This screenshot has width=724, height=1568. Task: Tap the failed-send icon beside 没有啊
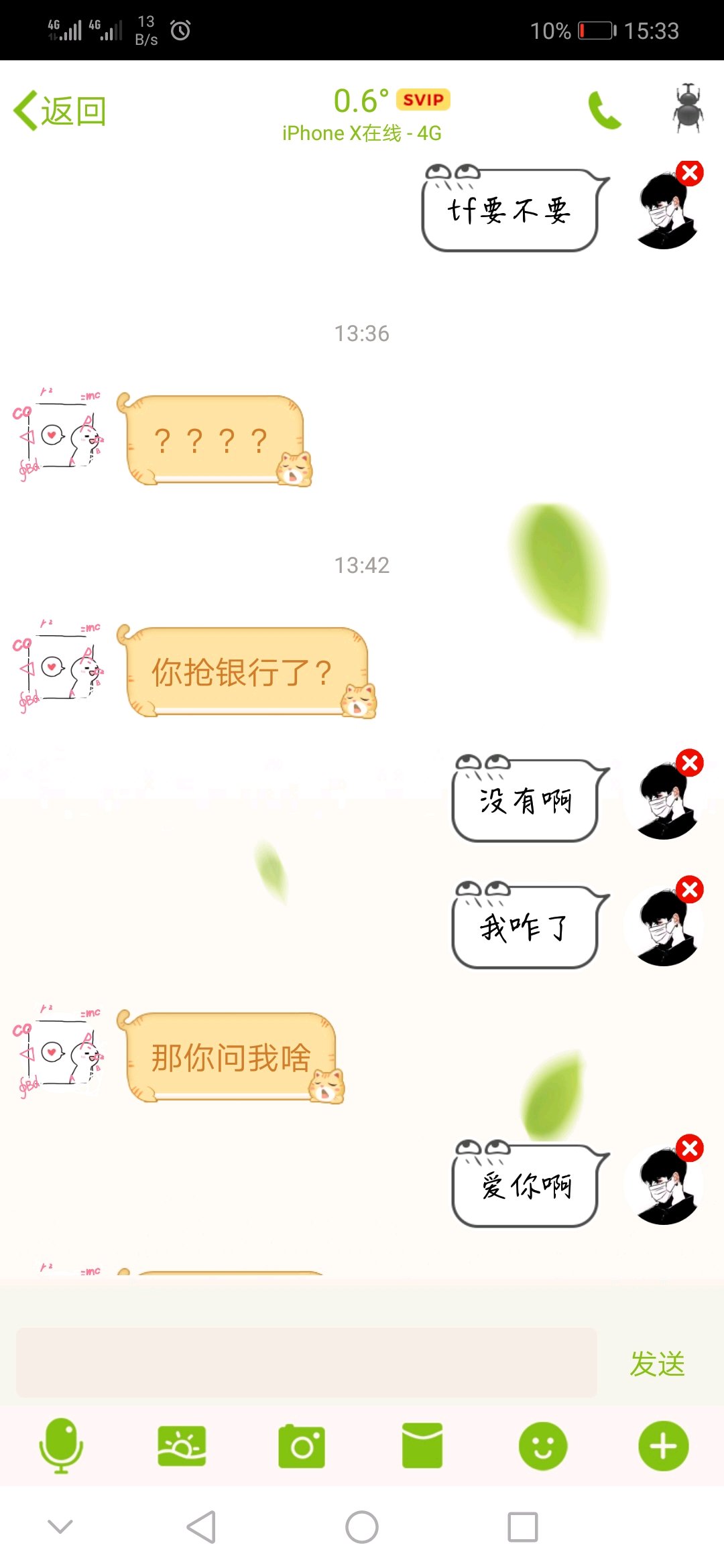click(x=690, y=763)
